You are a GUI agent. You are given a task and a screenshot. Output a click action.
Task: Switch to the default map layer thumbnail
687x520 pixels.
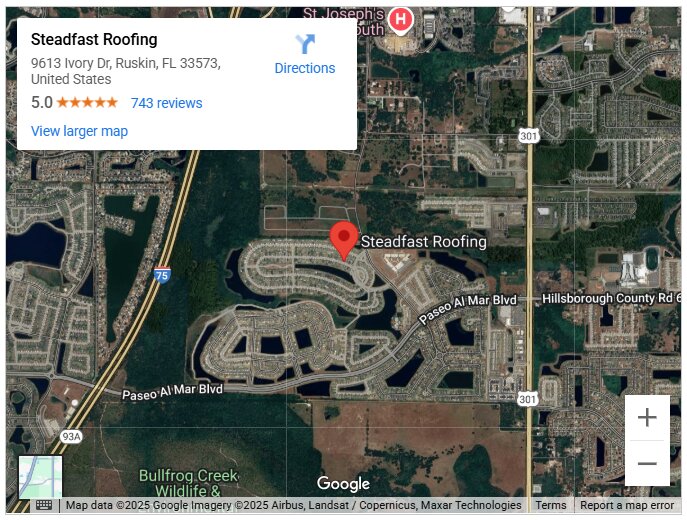(x=41, y=477)
